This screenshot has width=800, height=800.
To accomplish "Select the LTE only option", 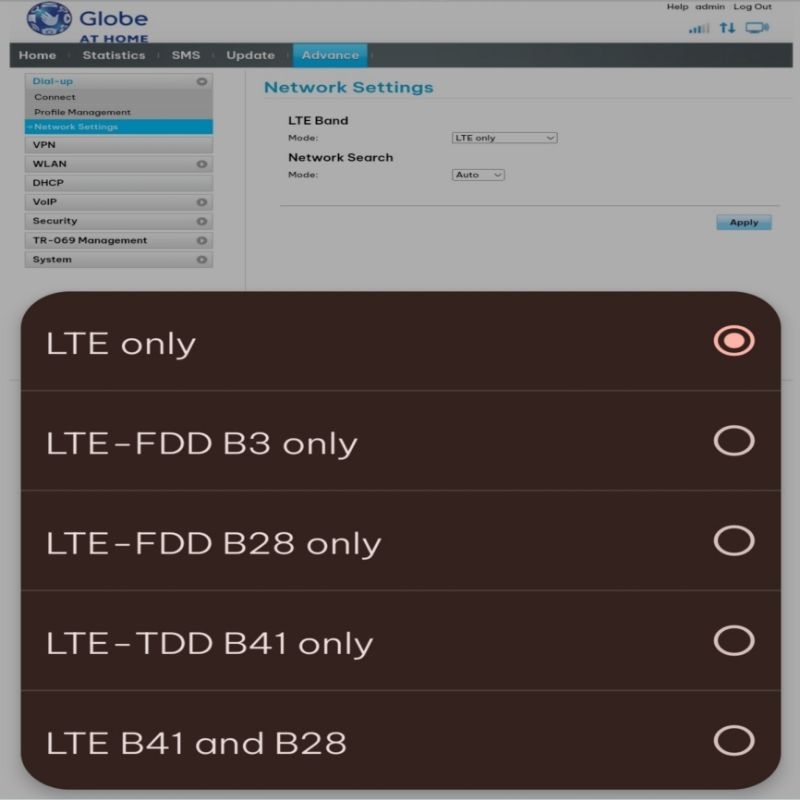I will click(x=401, y=342).
